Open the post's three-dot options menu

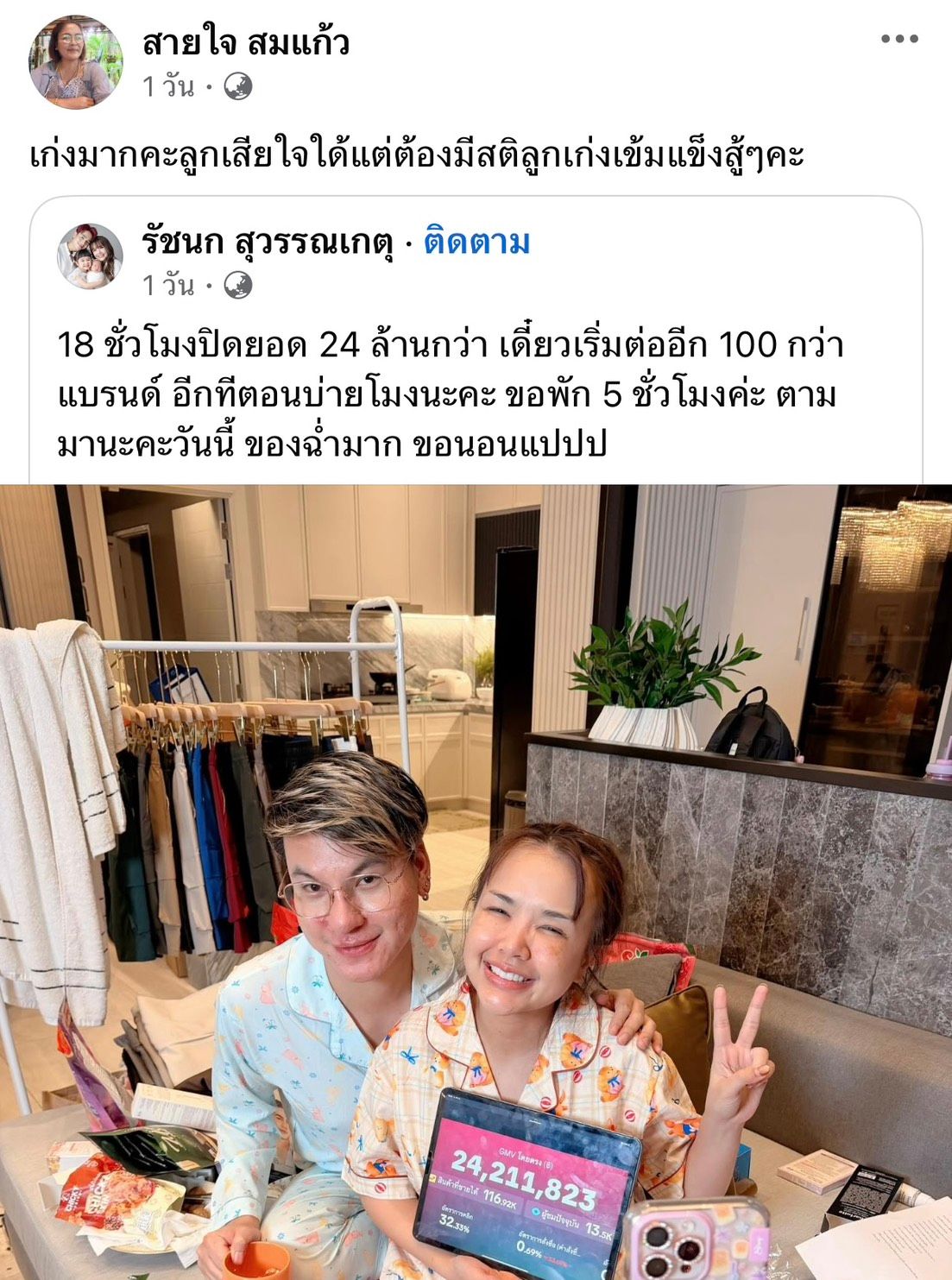[x=898, y=39]
